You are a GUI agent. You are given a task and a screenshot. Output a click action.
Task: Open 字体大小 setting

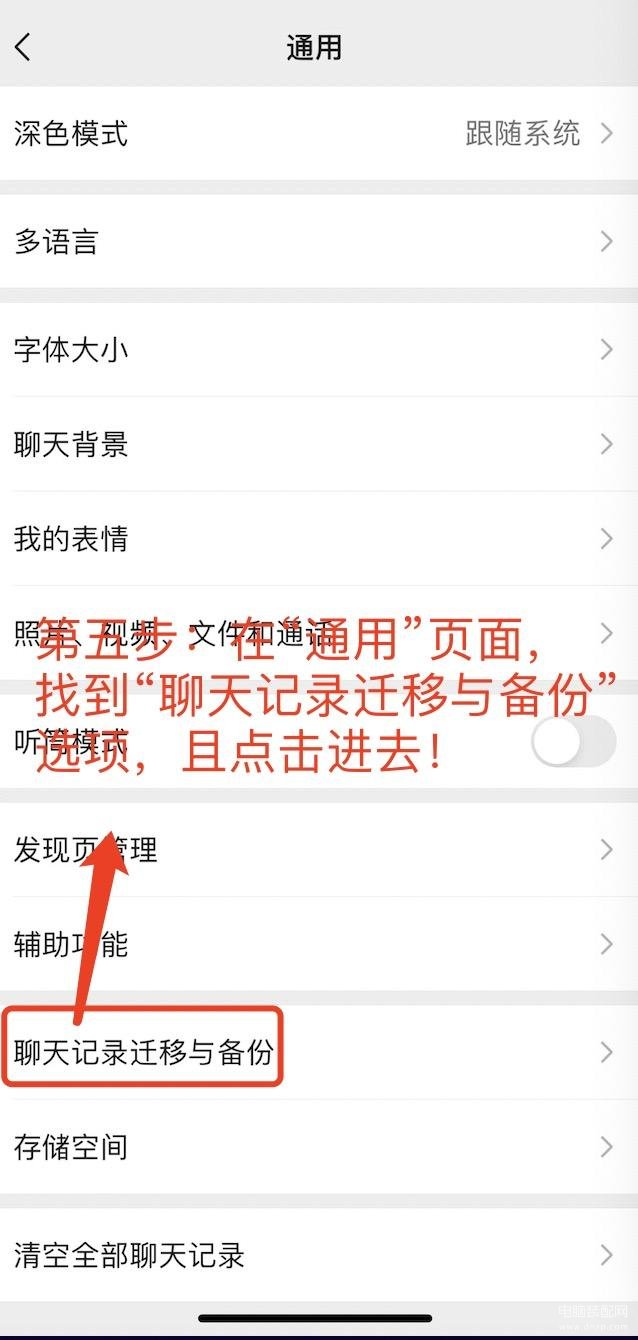coord(319,350)
